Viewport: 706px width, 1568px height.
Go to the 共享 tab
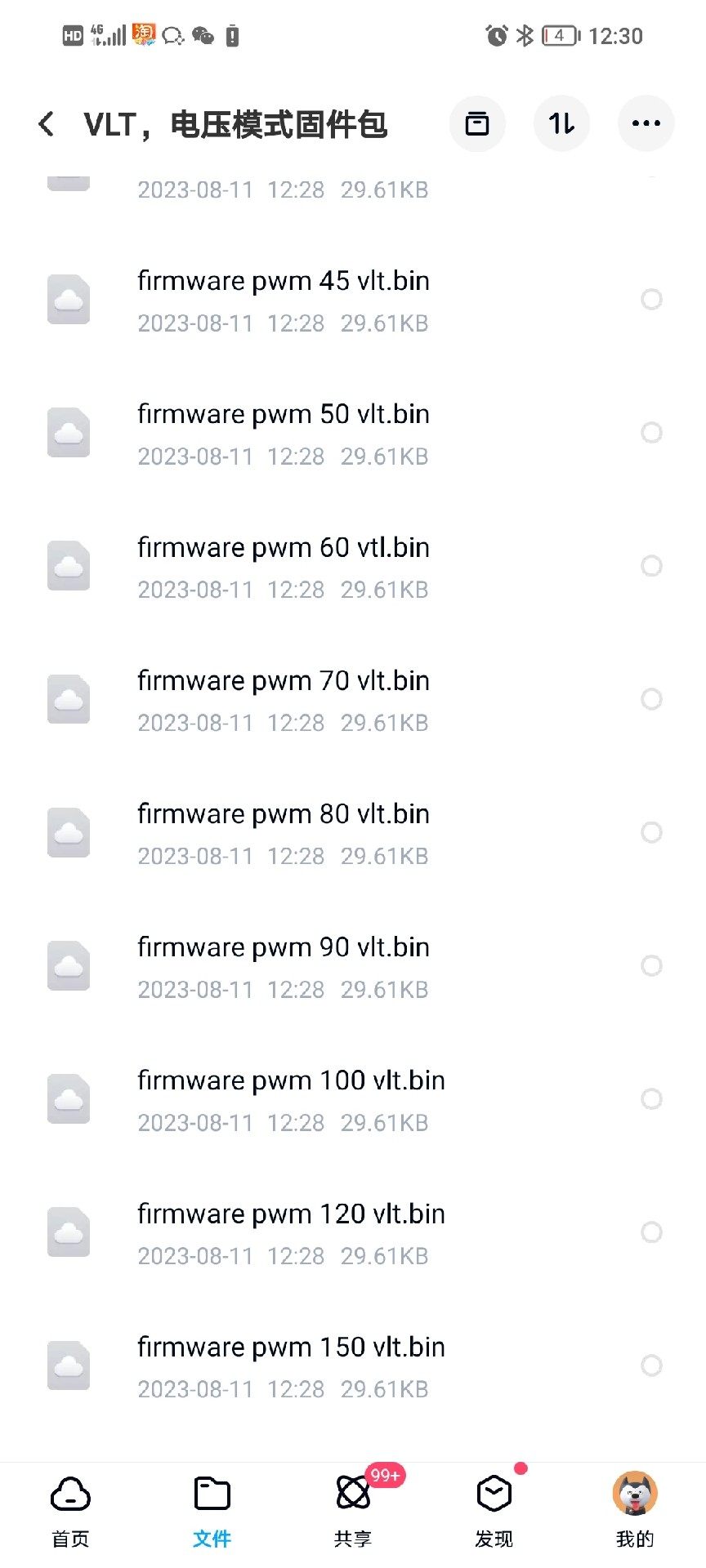pyautogui.click(x=353, y=1512)
